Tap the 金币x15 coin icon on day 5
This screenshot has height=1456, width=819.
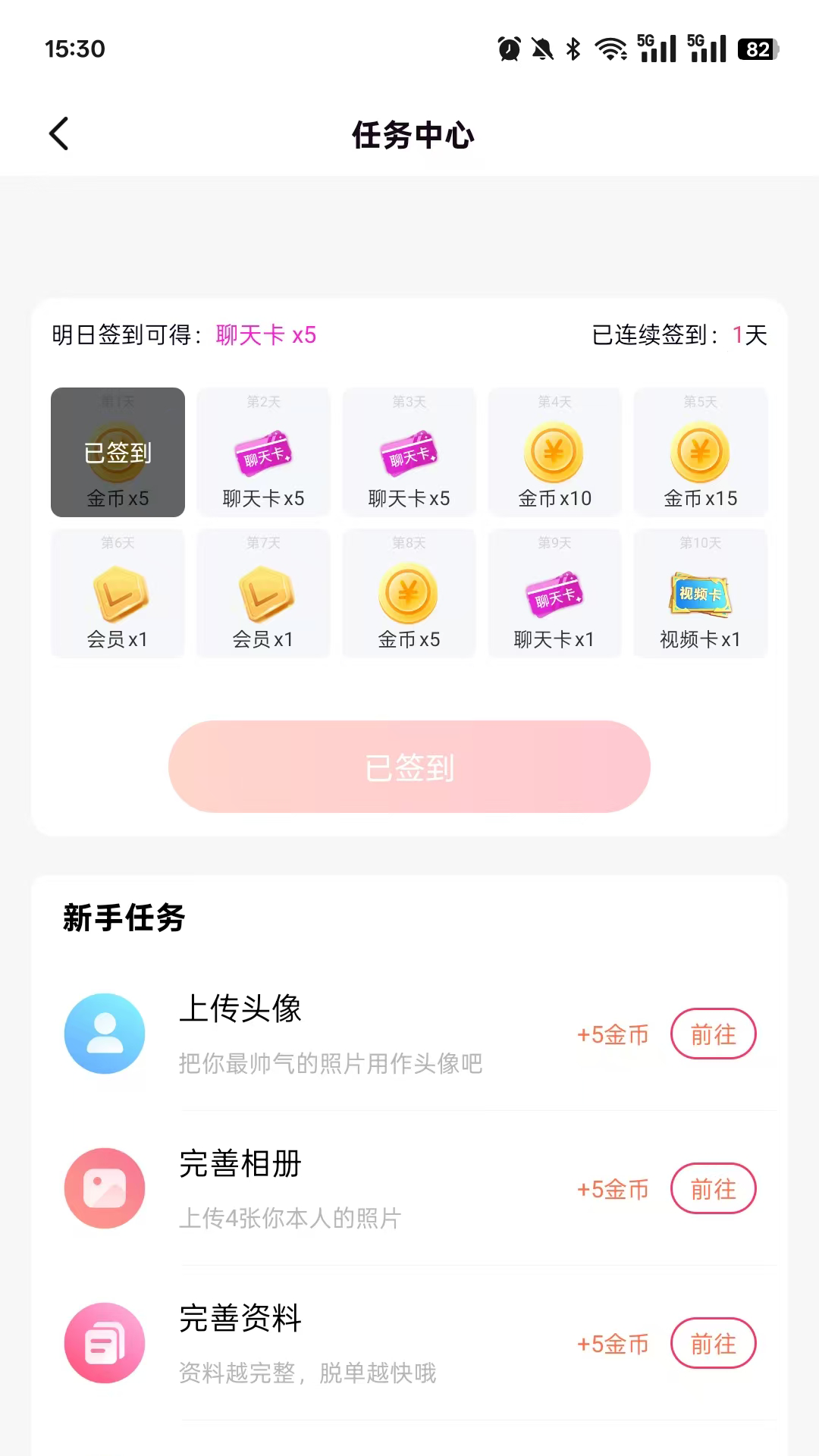pos(700,453)
